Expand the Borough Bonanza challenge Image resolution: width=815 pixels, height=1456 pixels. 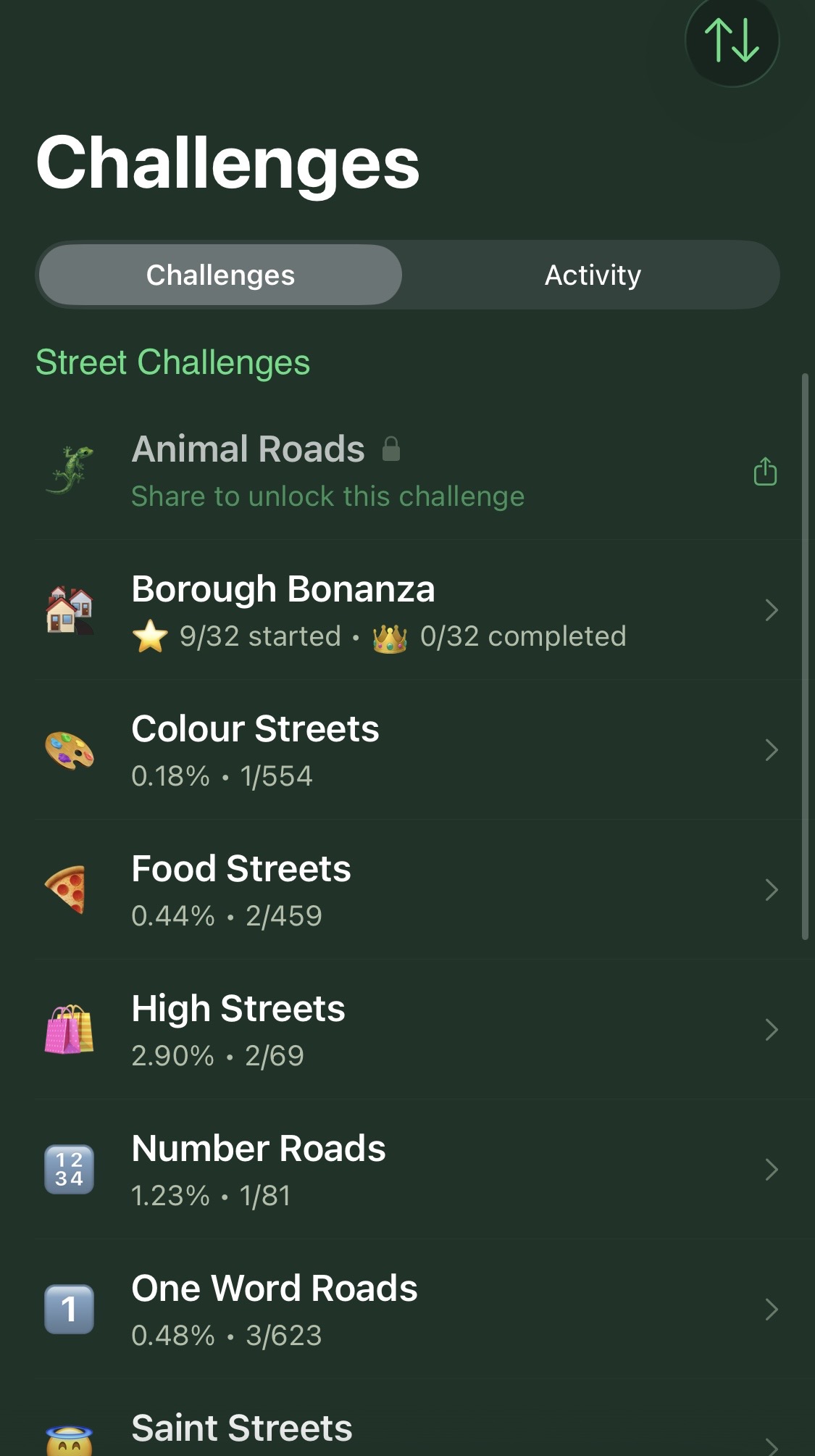(x=772, y=610)
